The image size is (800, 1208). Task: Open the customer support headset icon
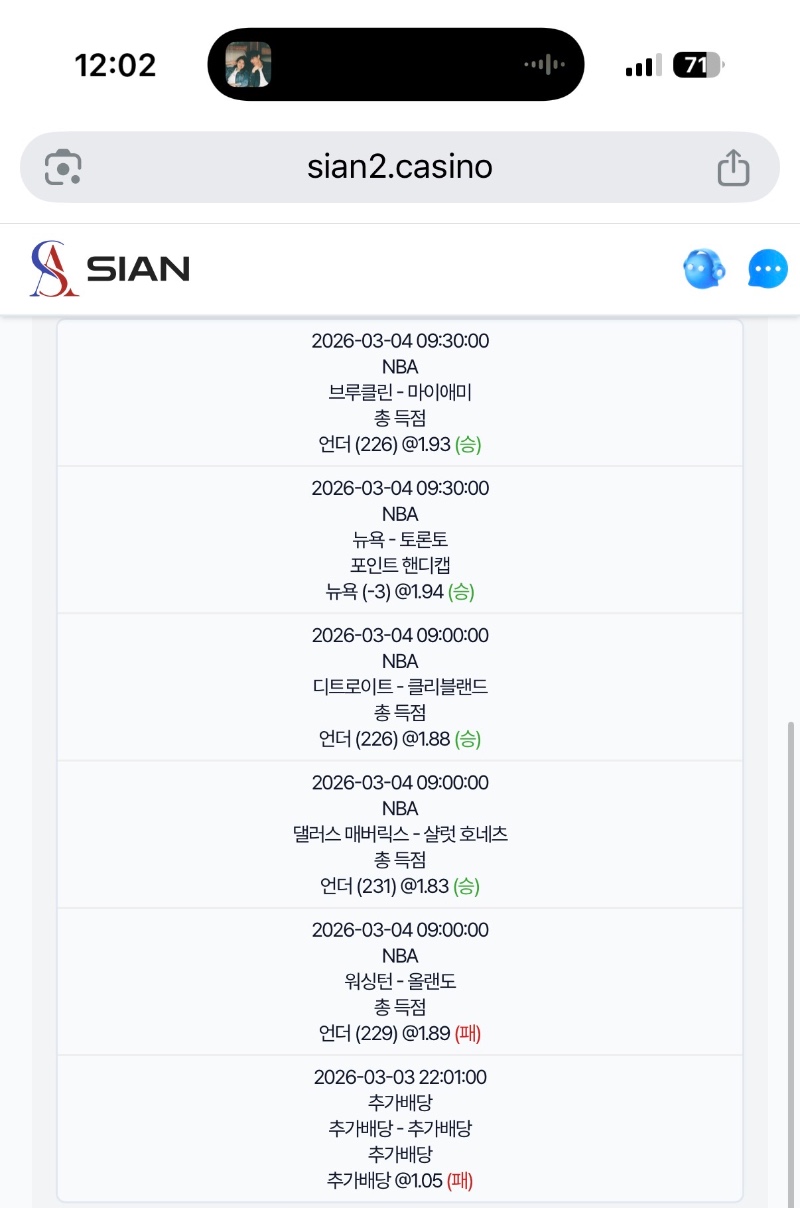point(704,269)
